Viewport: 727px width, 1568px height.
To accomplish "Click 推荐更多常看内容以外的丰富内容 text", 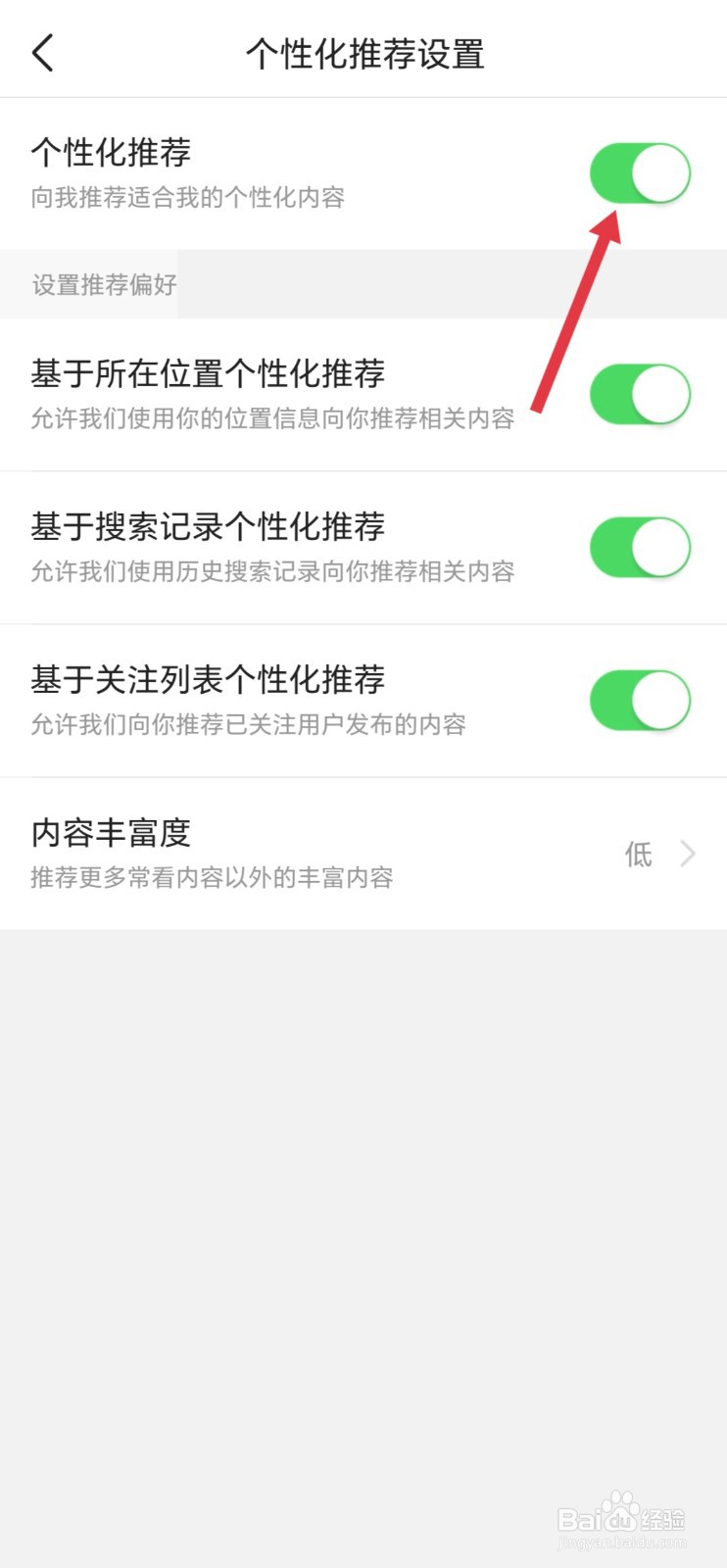I will [x=212, y=879].
